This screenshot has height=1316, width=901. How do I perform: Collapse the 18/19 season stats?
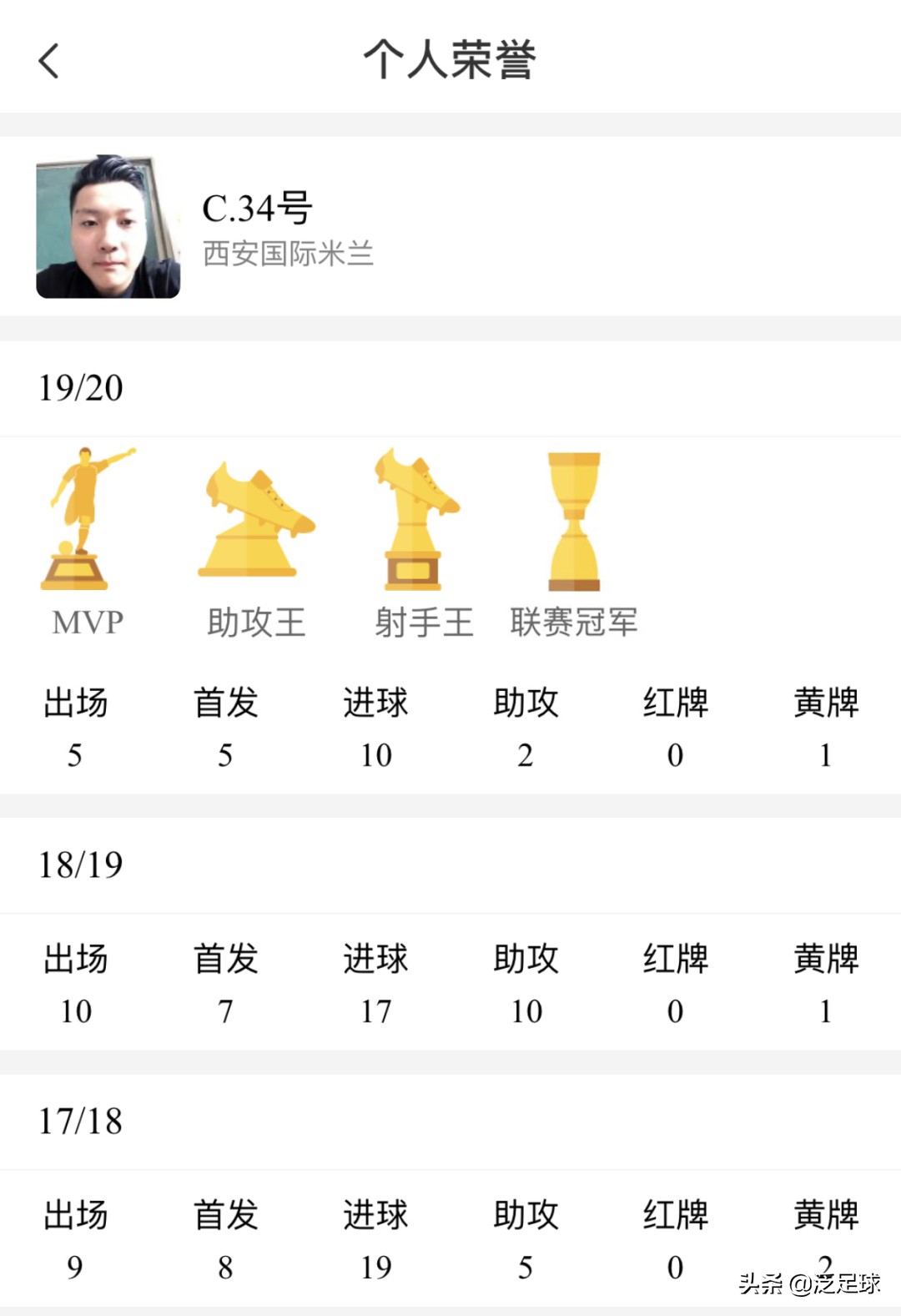tap(79, 865)
